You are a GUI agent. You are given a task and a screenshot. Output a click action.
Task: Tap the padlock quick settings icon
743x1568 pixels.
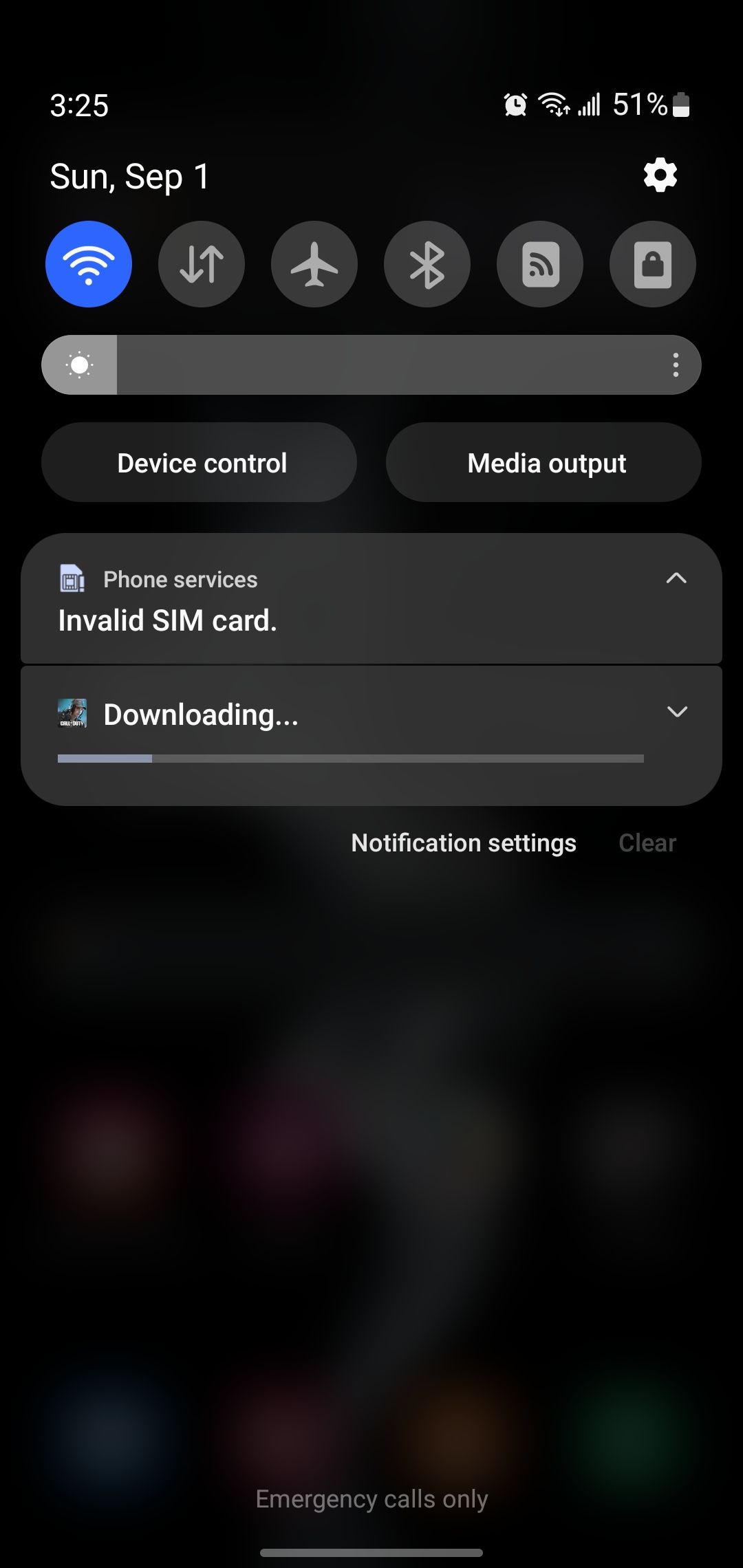pyautogui.click(x=652, y=264)
